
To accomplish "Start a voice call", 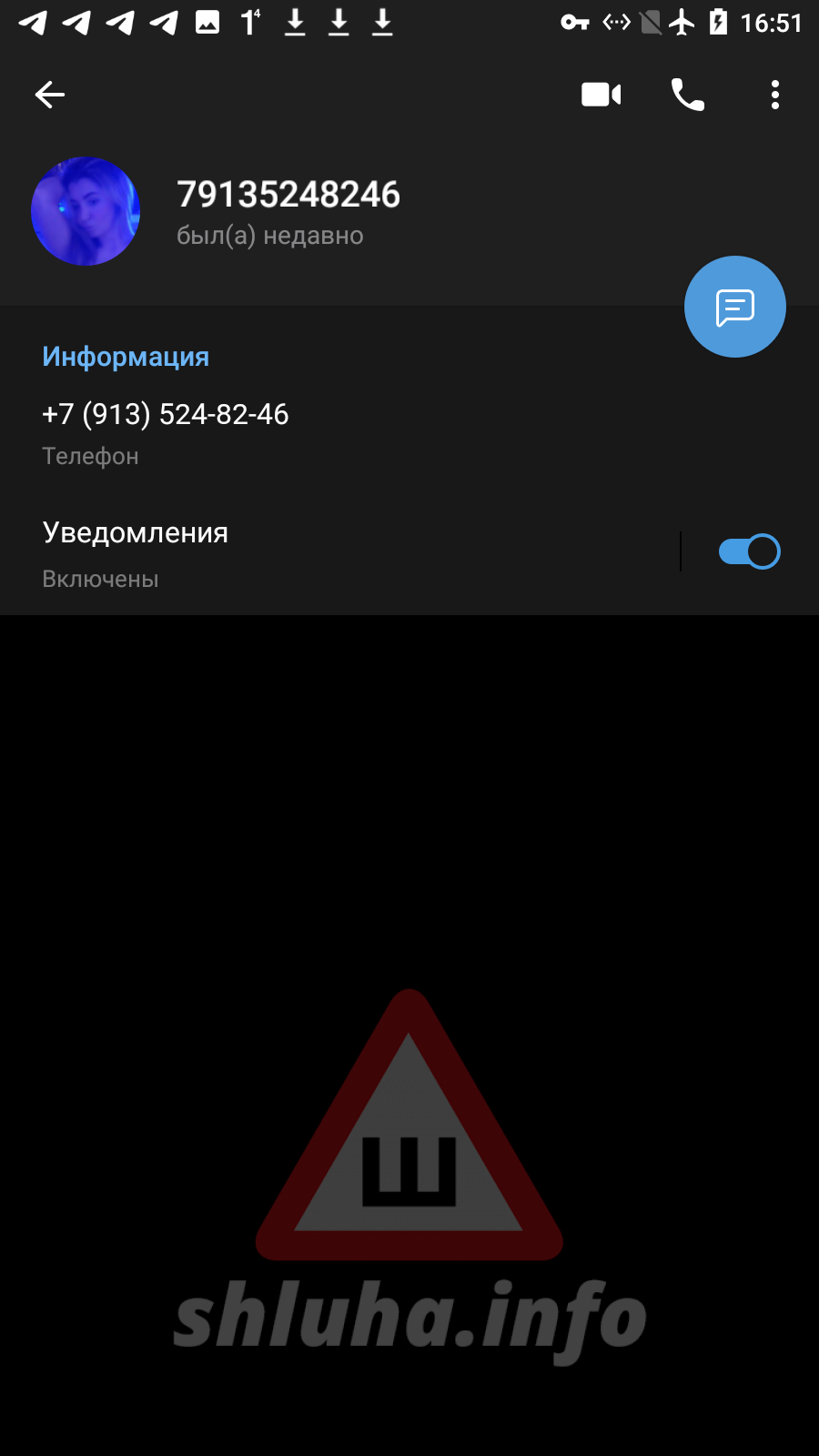I will point(687,95).
